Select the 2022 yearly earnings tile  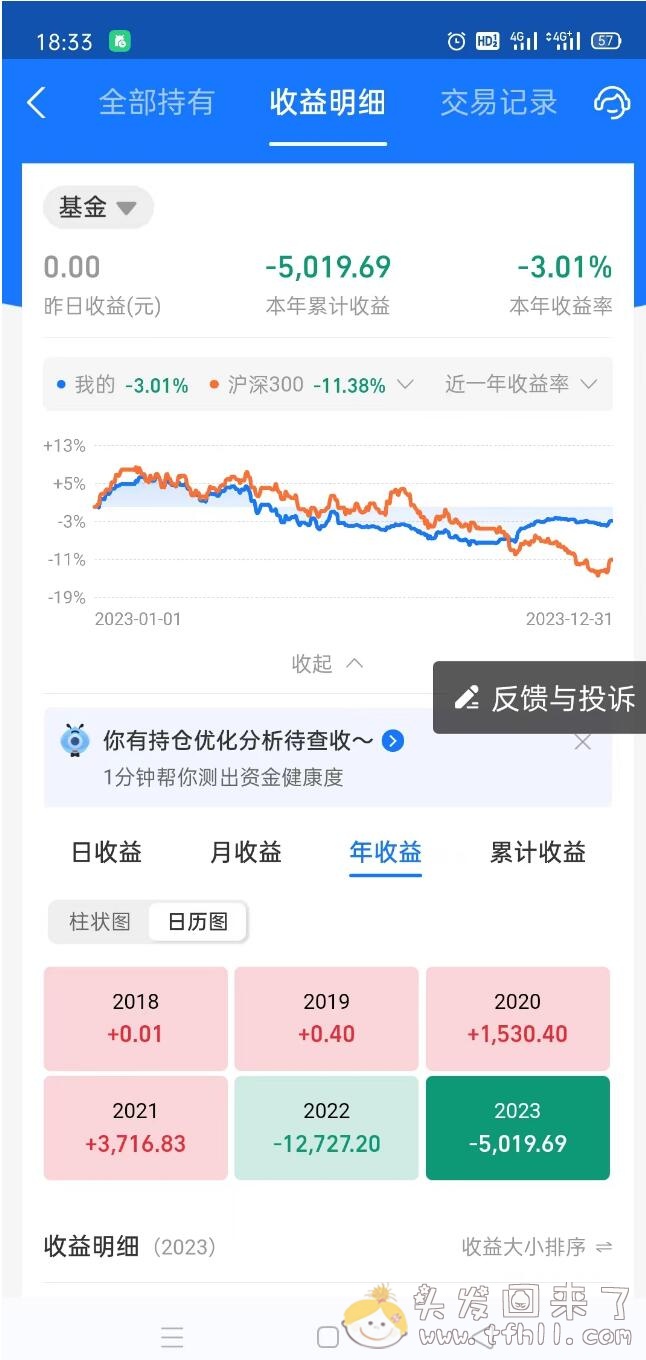pos(326,1127)
